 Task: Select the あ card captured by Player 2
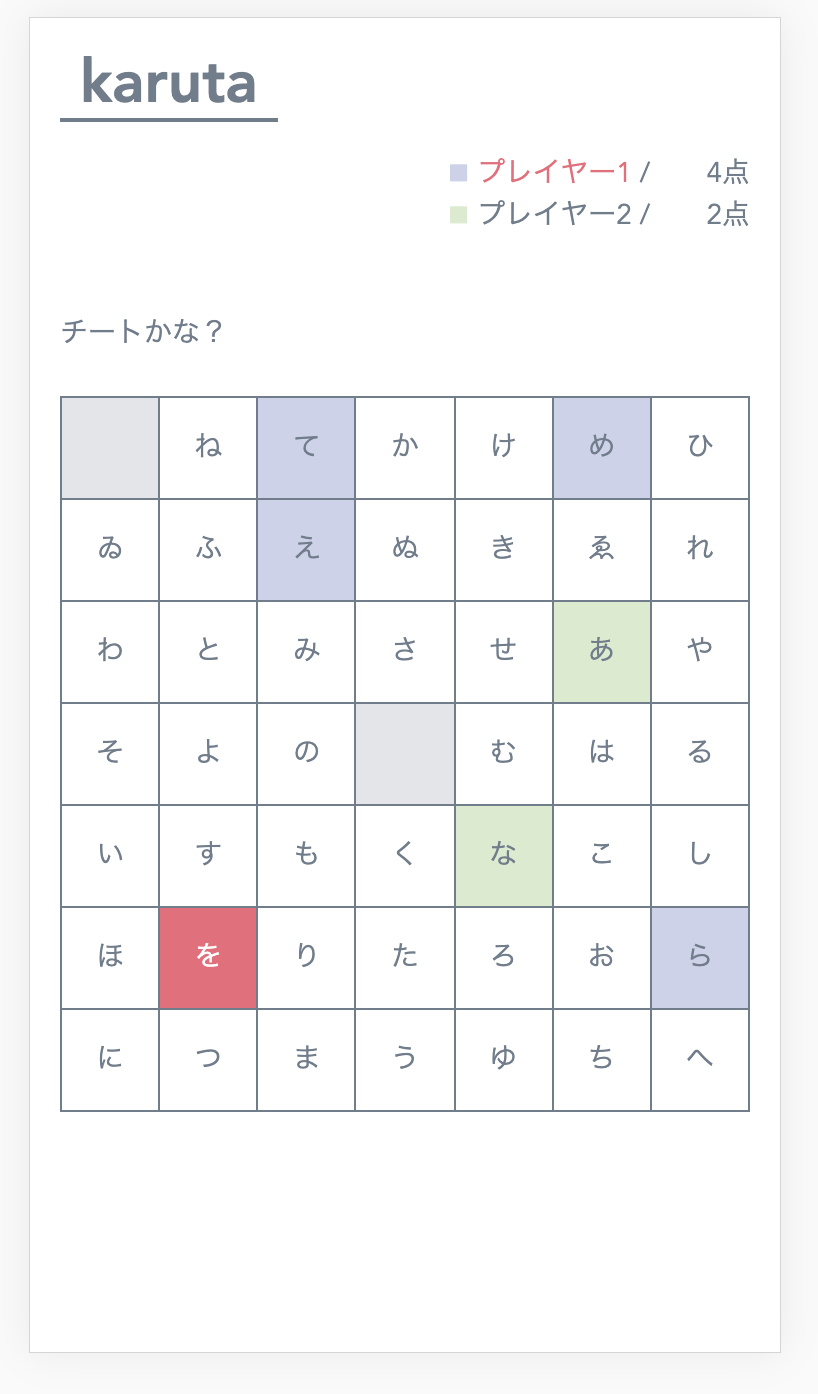point(602,651)
